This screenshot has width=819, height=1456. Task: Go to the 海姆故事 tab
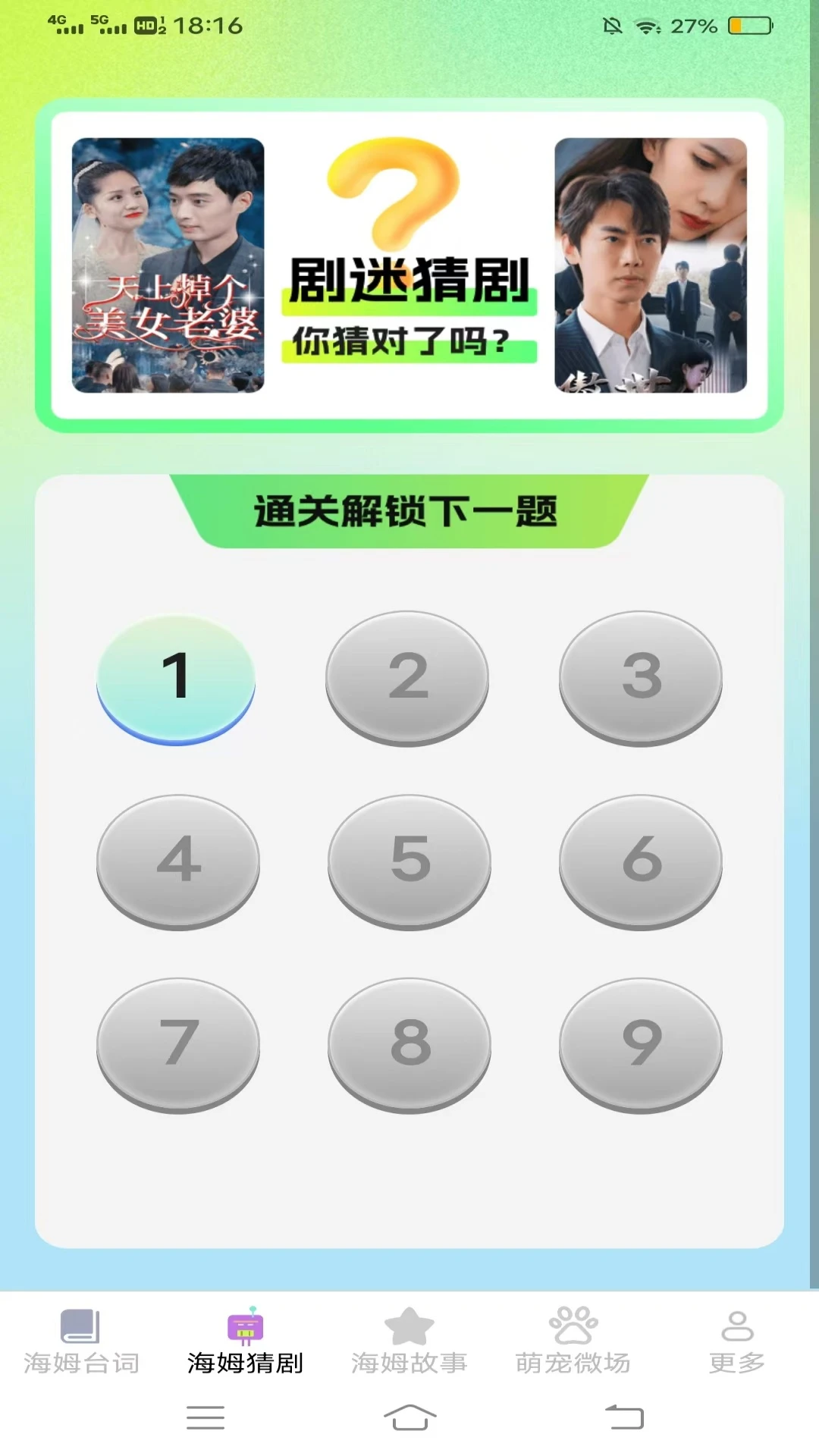(409, 1342)
